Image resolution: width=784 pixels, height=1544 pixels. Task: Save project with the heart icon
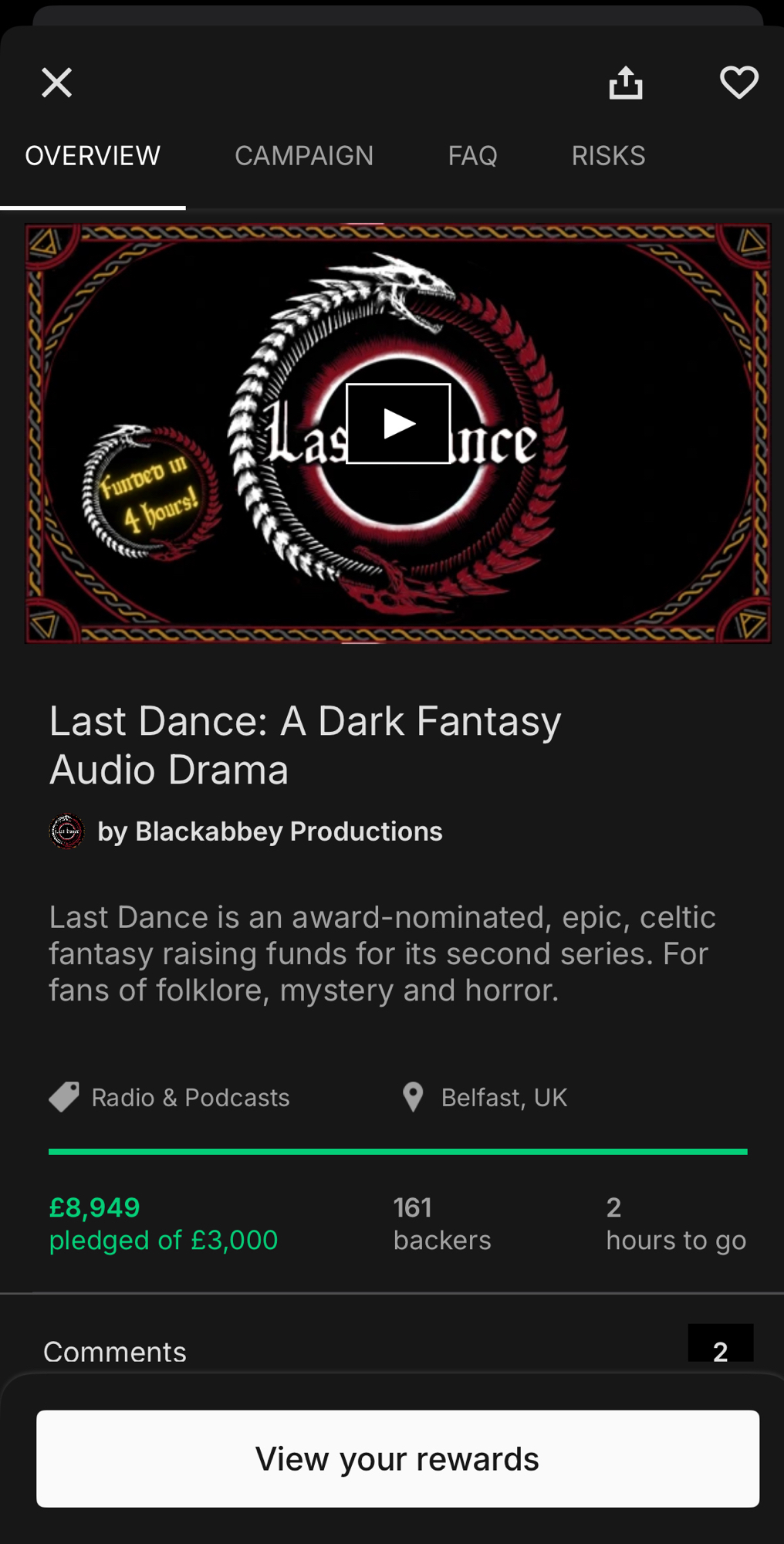point(738,83)
